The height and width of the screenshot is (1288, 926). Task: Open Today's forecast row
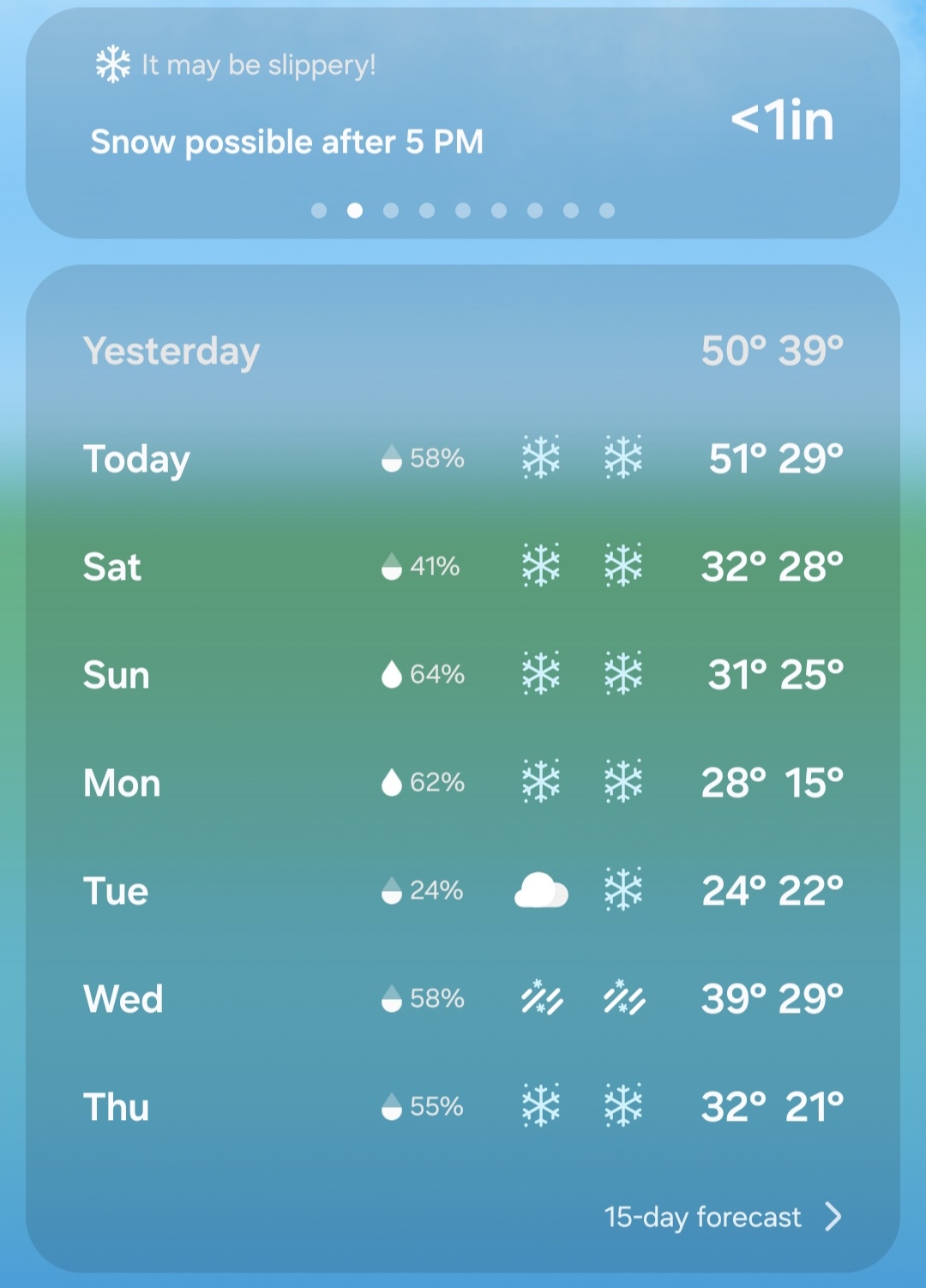pos(463,459)
